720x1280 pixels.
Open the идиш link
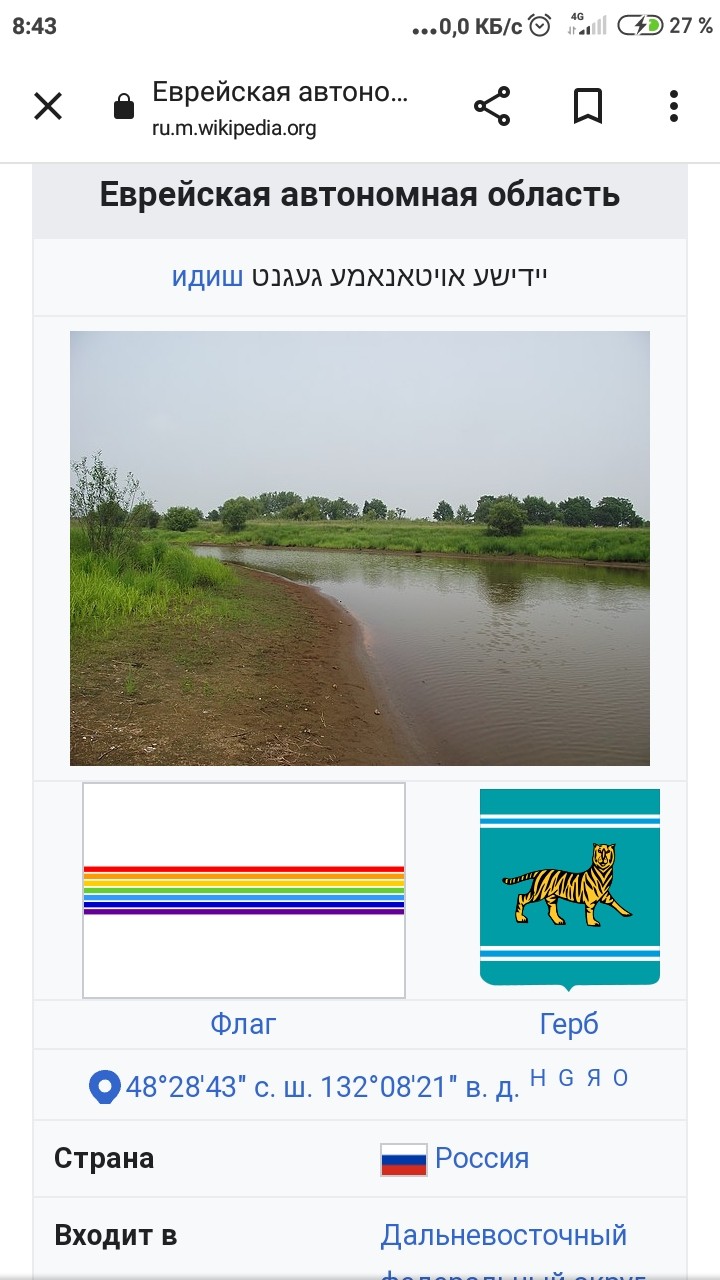(x=207, y=276)
